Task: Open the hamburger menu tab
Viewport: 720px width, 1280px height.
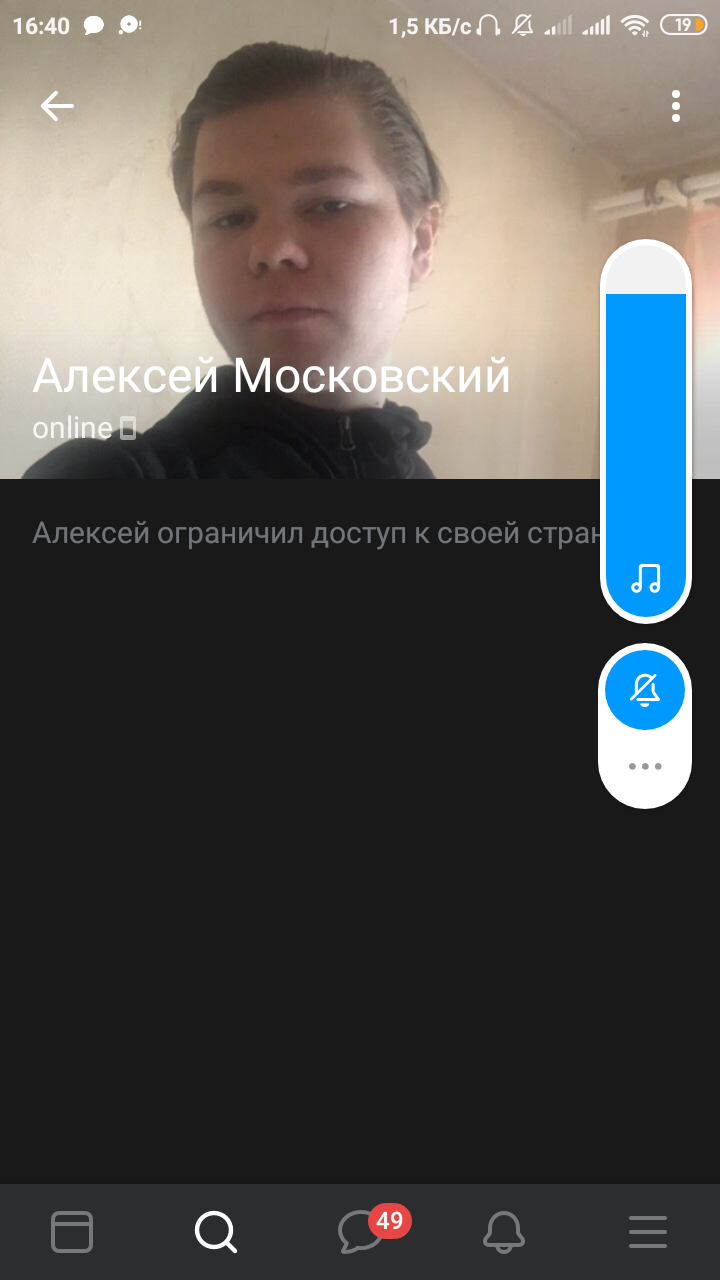Action: pyautogui.click(x=648, y=1232)
